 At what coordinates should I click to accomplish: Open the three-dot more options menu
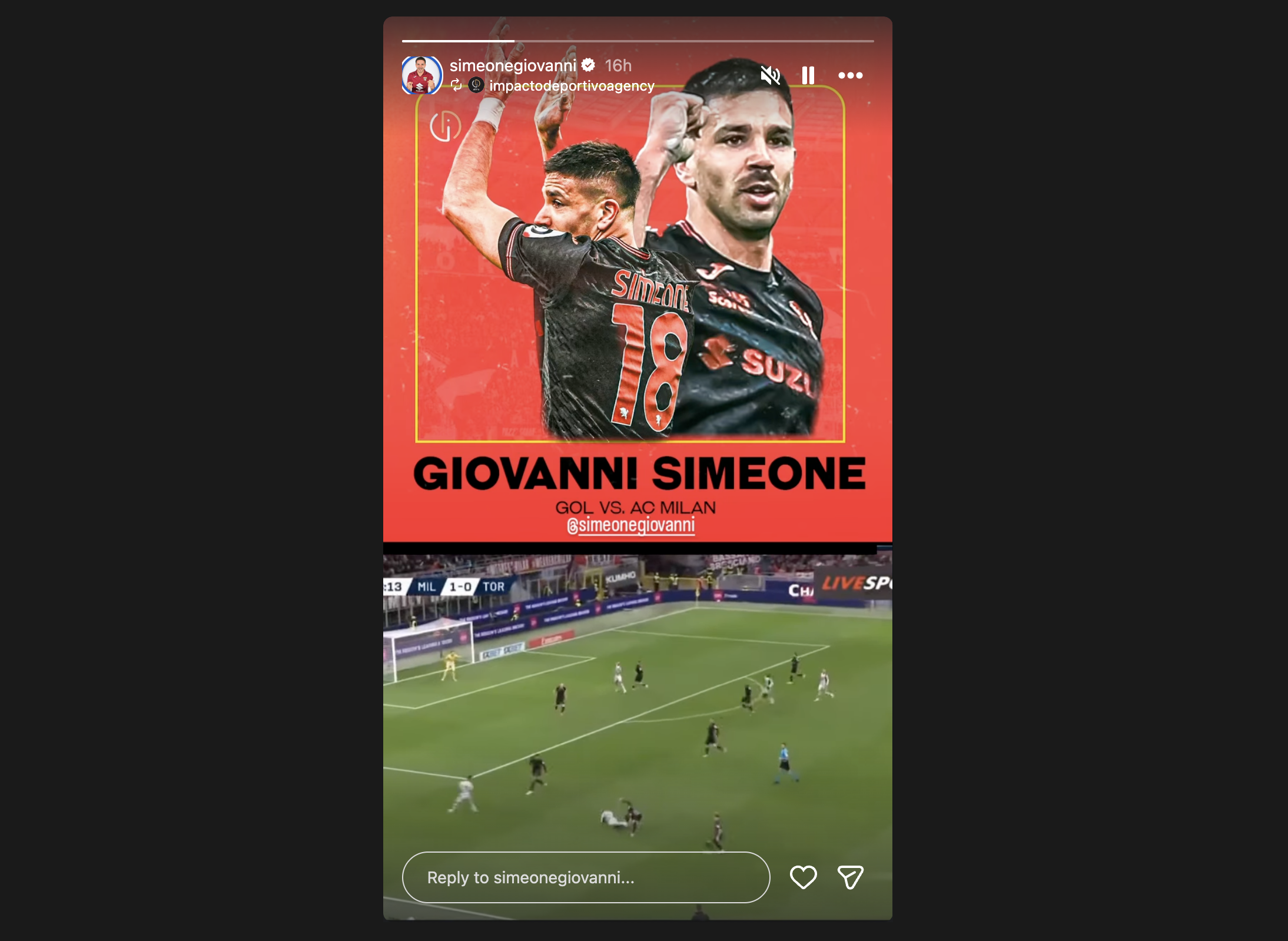click(x=850, y=75)
